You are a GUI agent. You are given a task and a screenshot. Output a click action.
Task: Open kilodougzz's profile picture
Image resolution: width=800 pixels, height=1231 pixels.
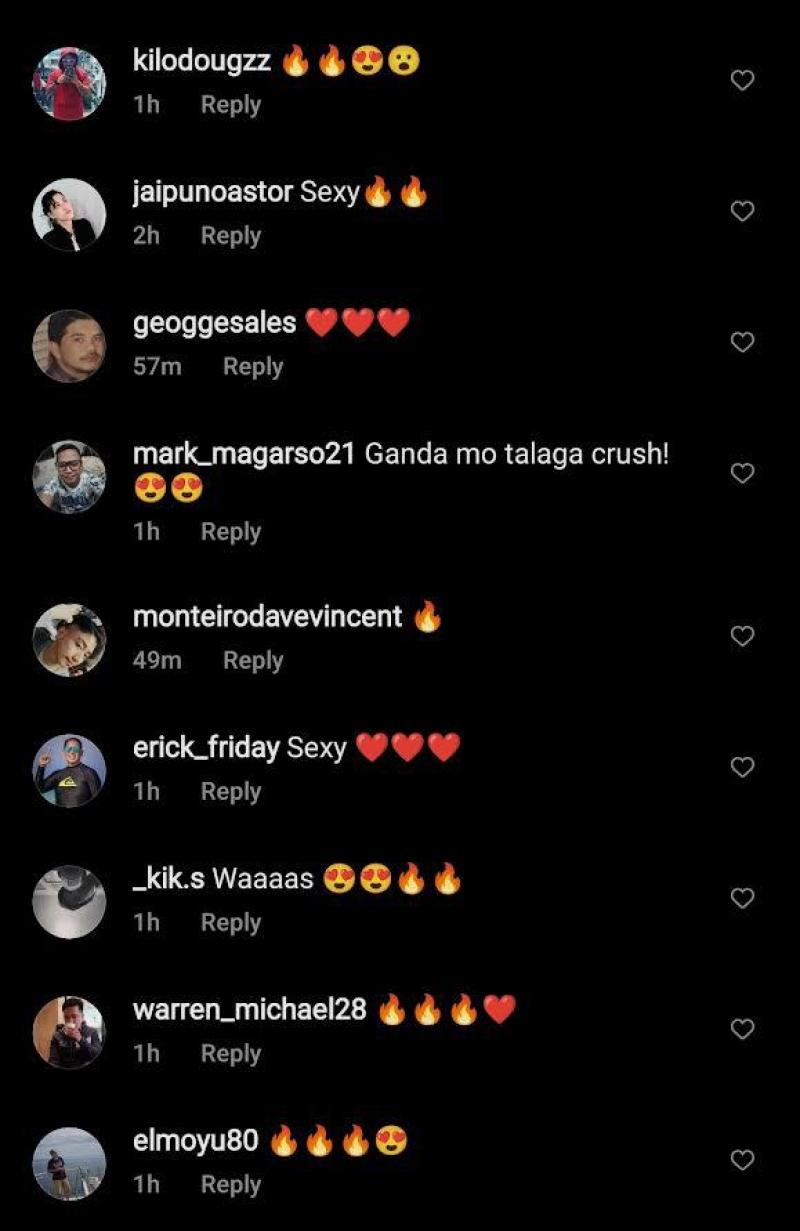[x=69, y=84]
